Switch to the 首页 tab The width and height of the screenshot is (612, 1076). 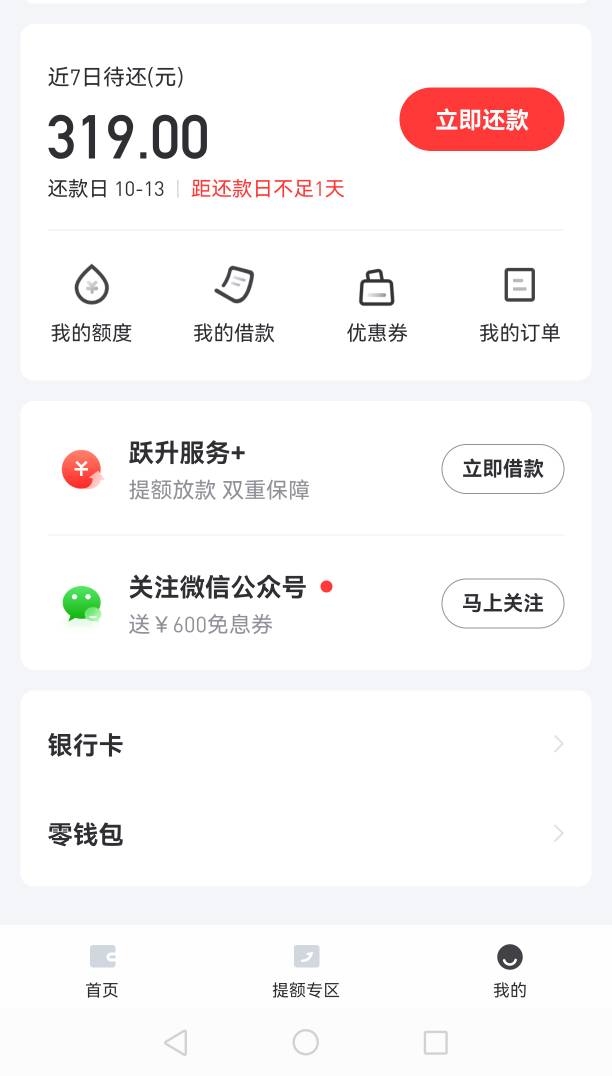click(x=102, y=971)
